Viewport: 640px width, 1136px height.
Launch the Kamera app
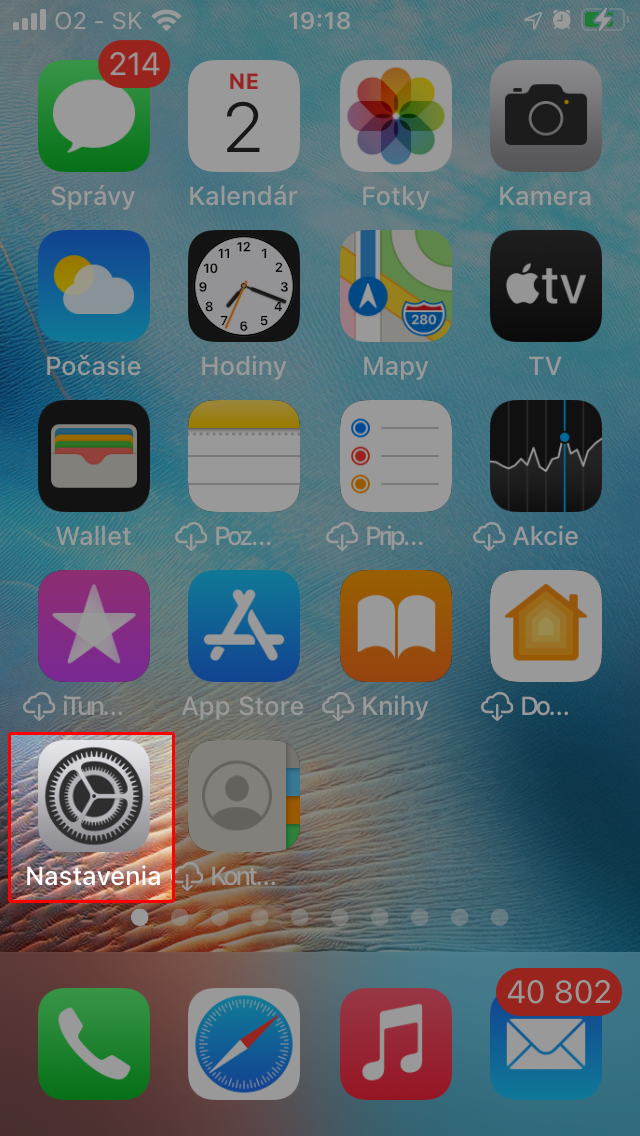point(546,116)
